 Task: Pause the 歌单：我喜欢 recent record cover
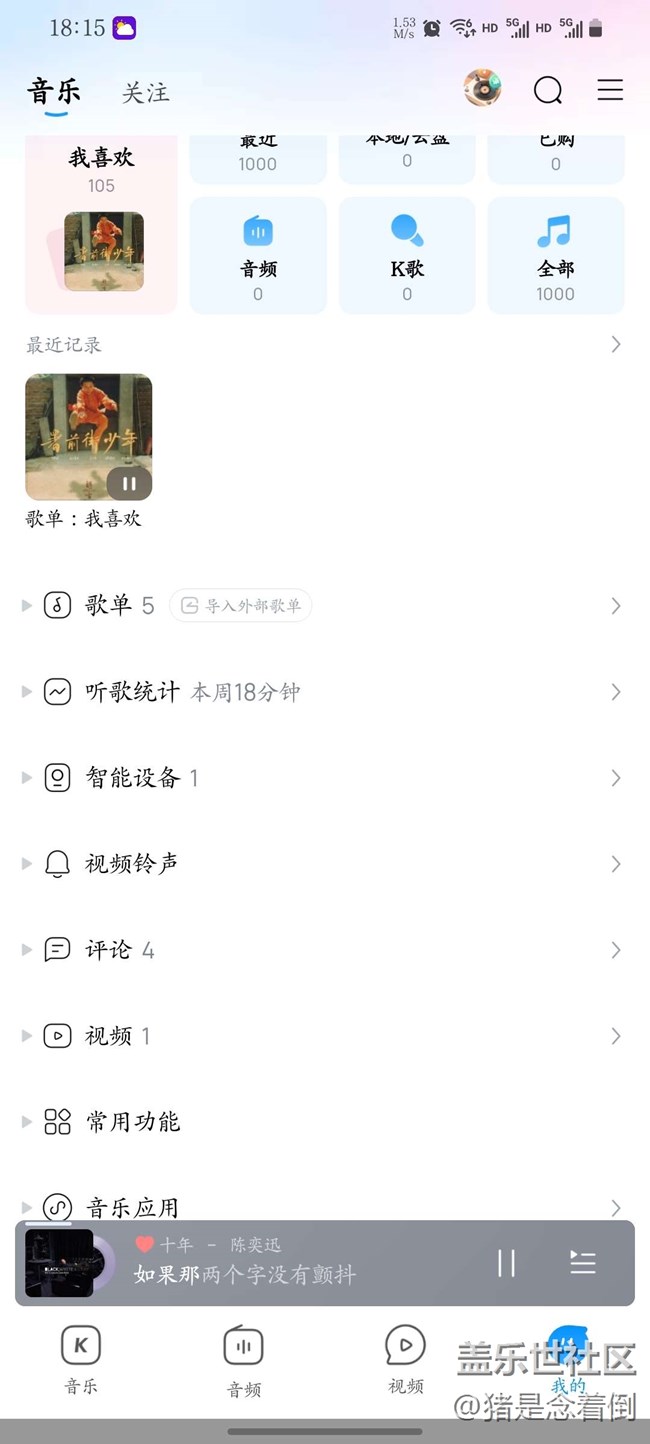[x=129, y=484]
